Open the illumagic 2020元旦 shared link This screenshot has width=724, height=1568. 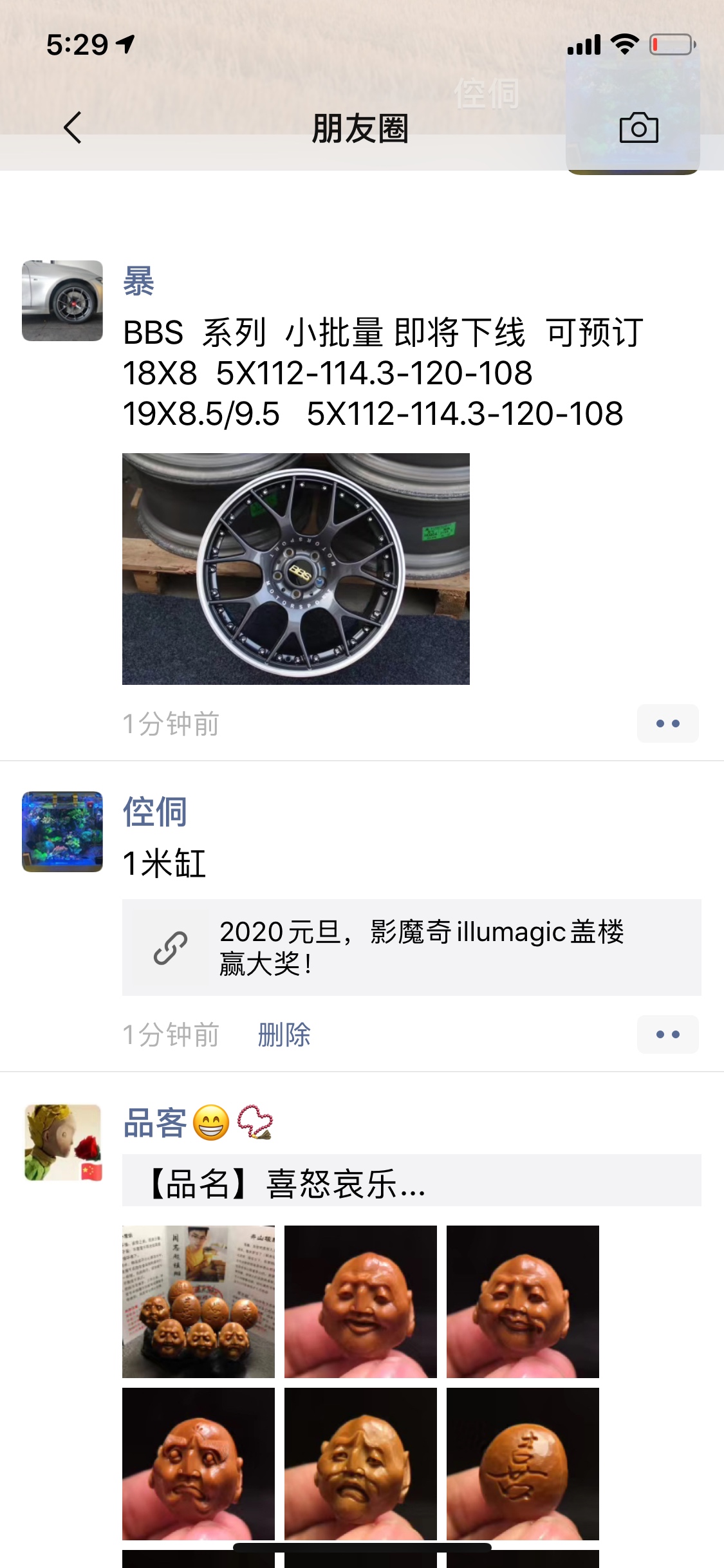point(412,947)
